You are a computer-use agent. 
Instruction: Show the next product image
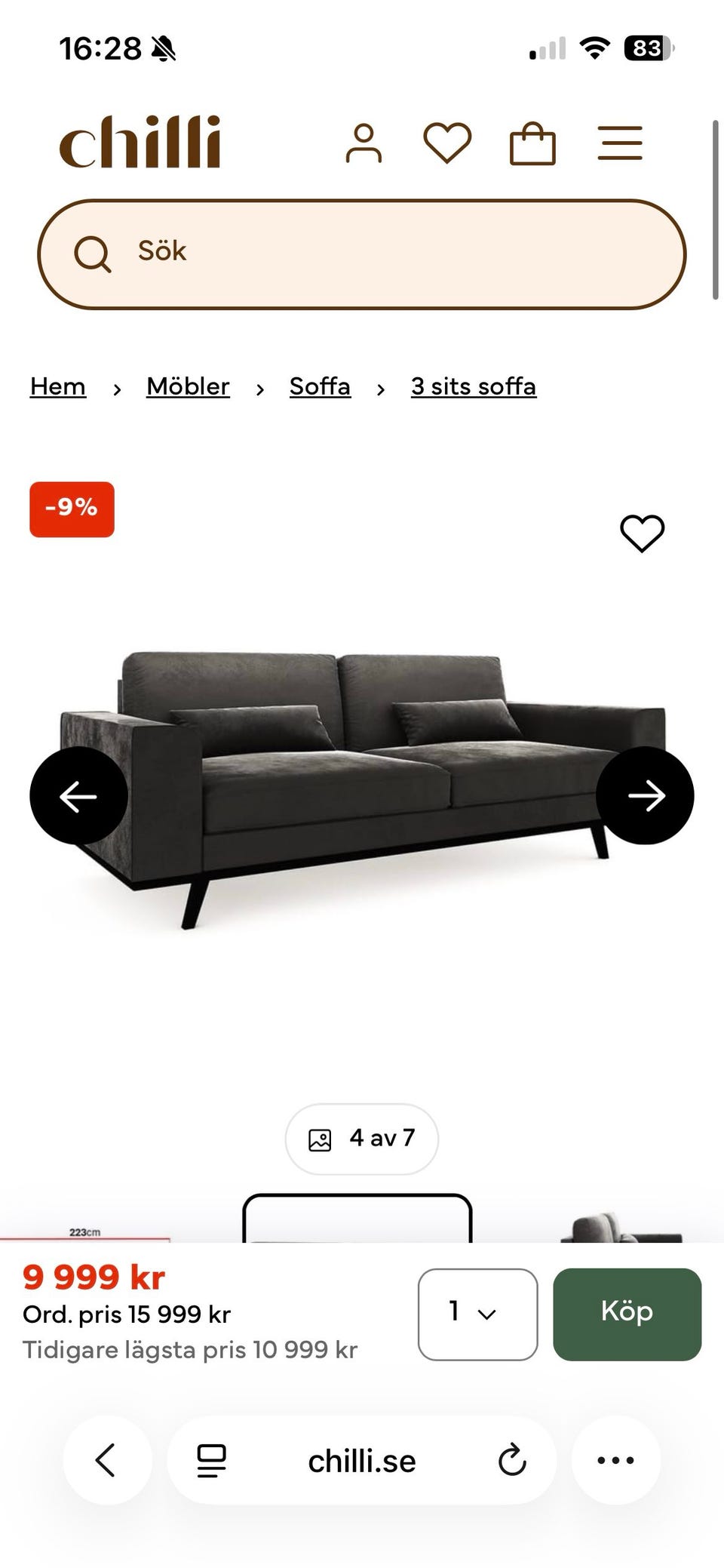(645, 795)
